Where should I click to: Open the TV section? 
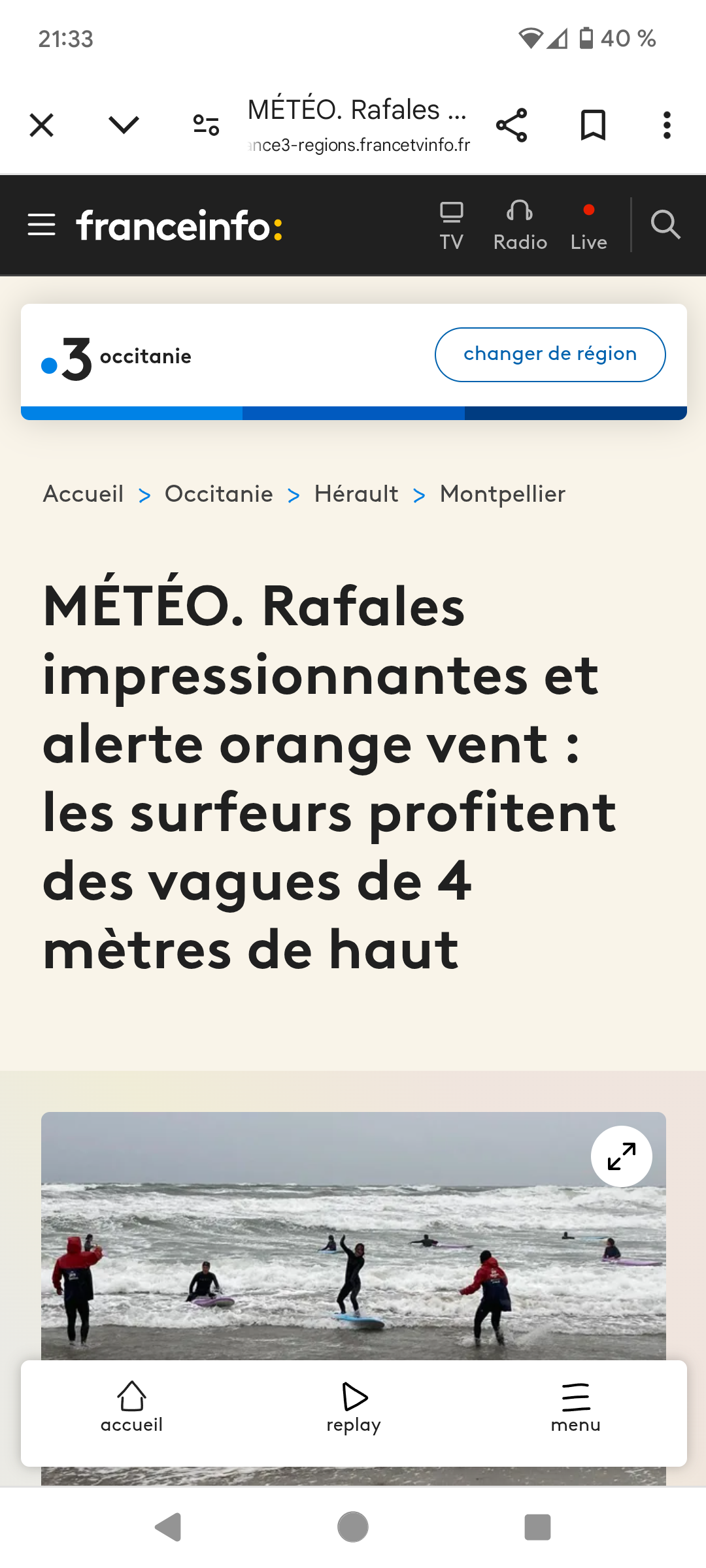click(451, 226)
